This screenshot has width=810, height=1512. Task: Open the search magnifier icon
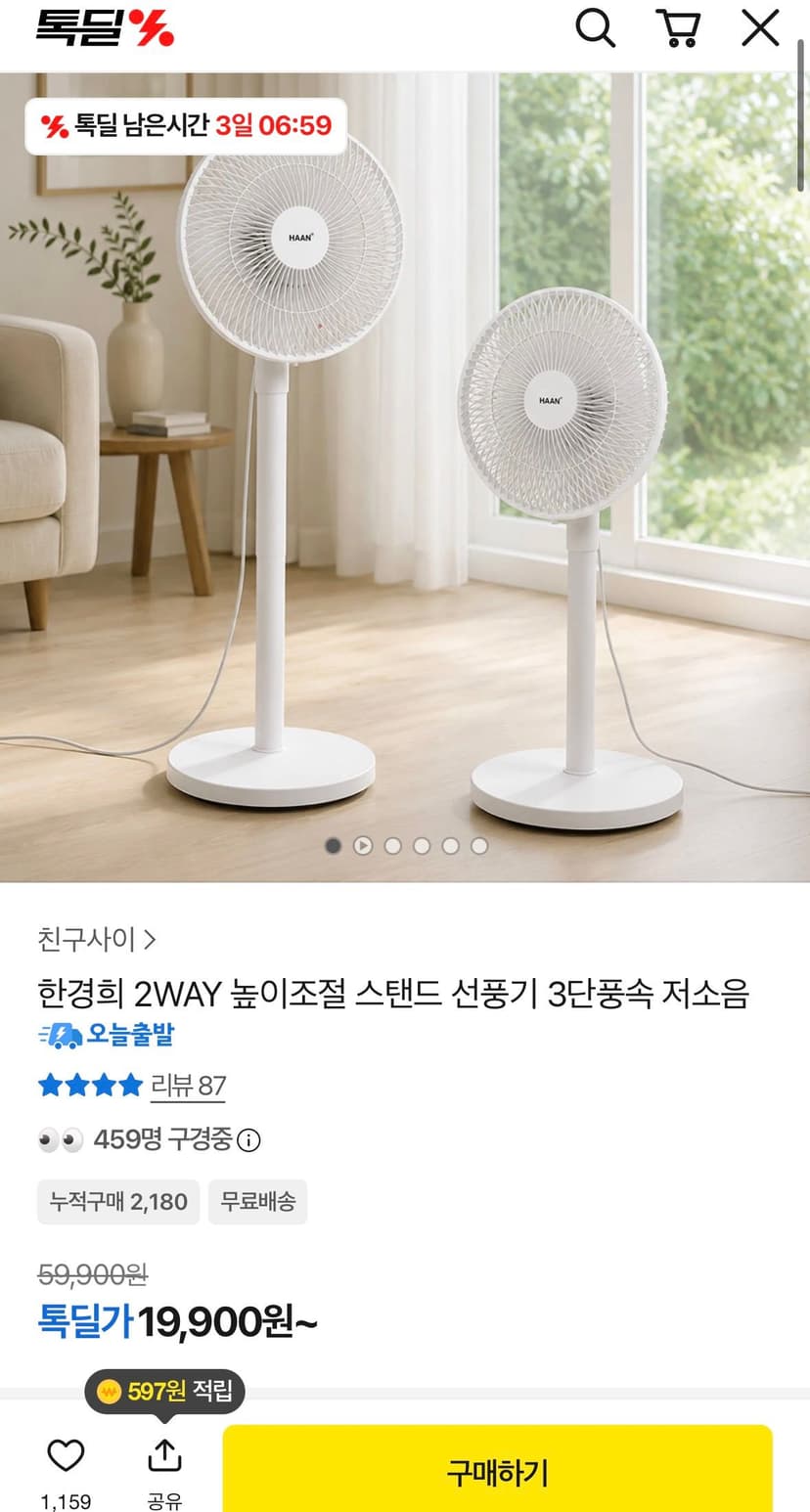(x=595, y=28)
